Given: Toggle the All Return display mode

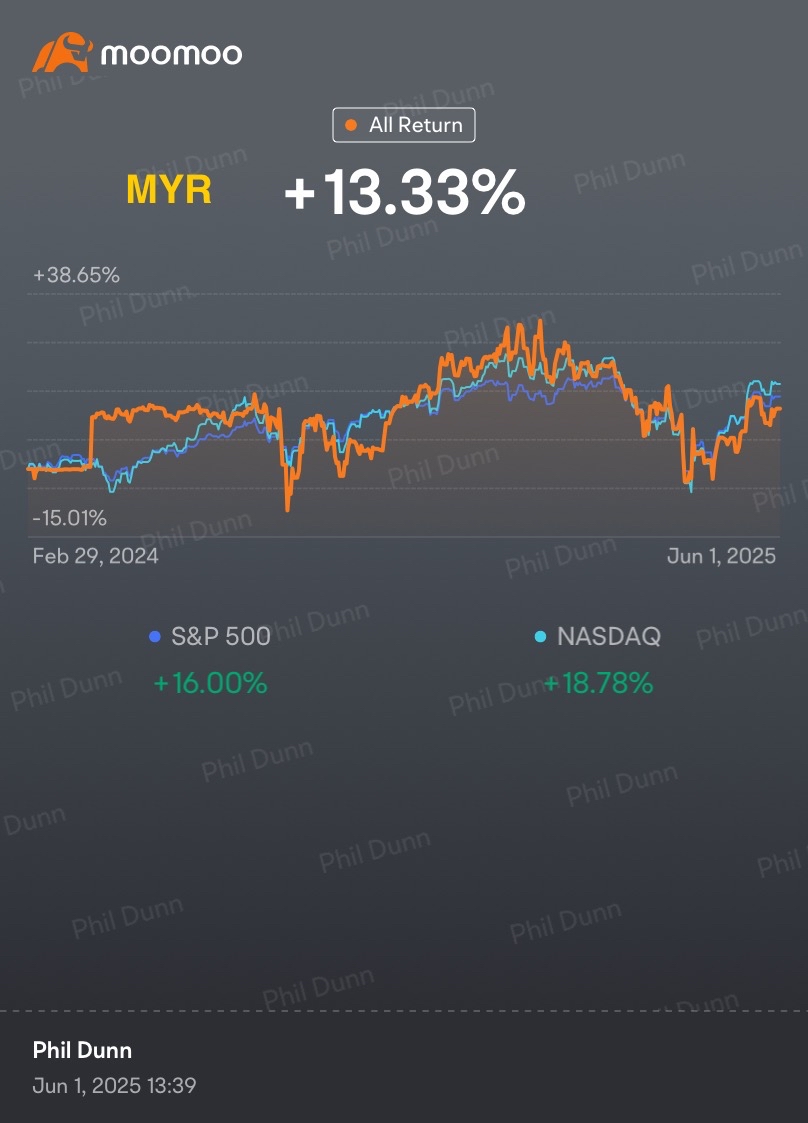Looking at the screenshot, I should click(x=403, y=124).
